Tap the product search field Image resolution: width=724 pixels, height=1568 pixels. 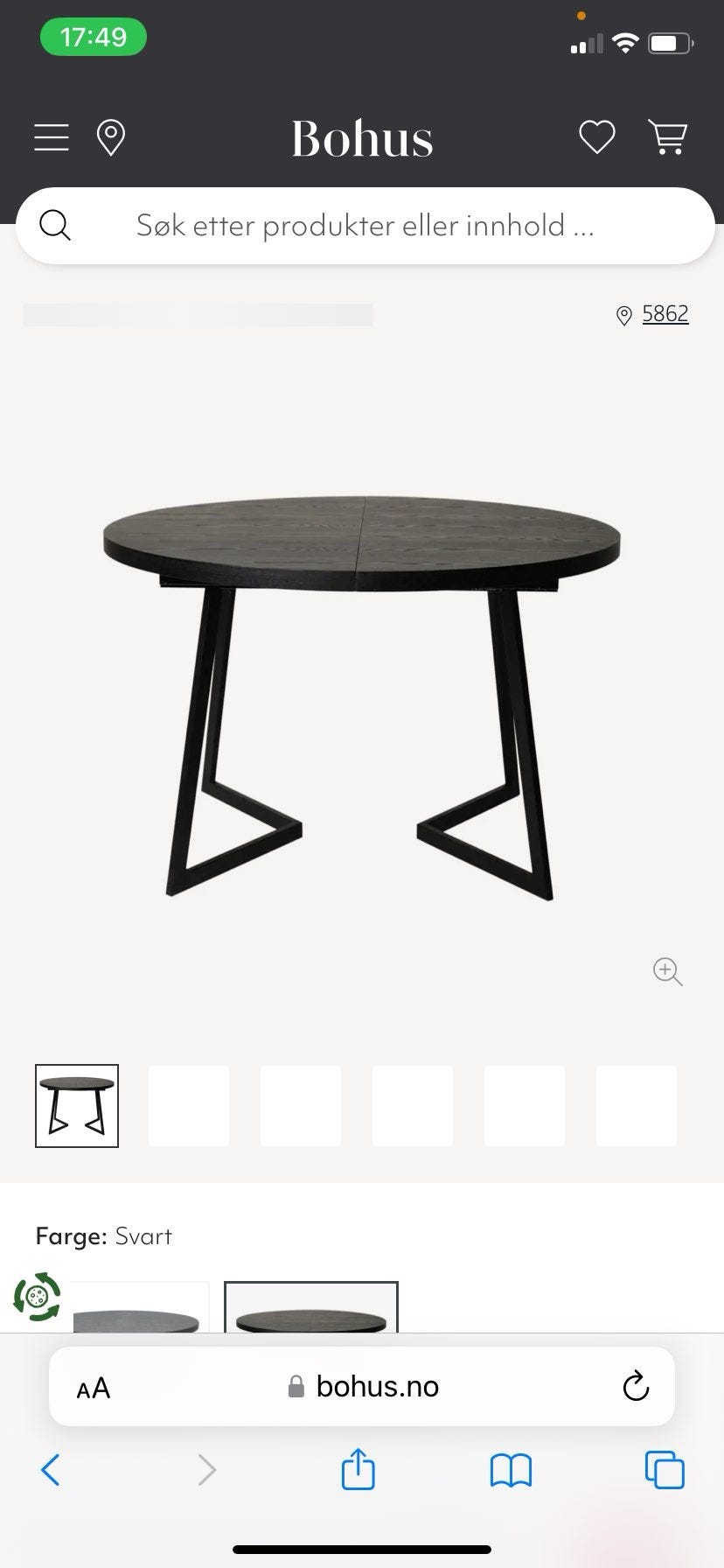(365, 226)
